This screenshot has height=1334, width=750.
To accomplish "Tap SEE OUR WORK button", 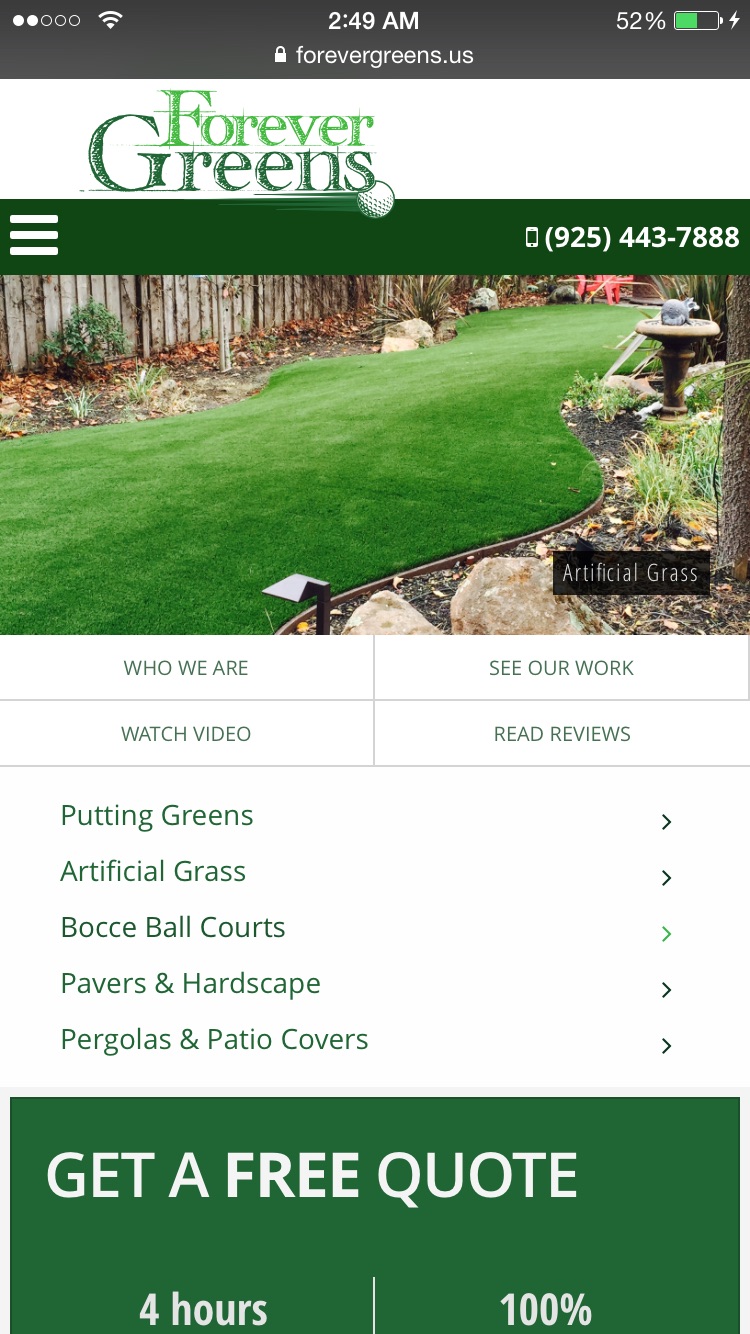I will (x=561, y=668).
